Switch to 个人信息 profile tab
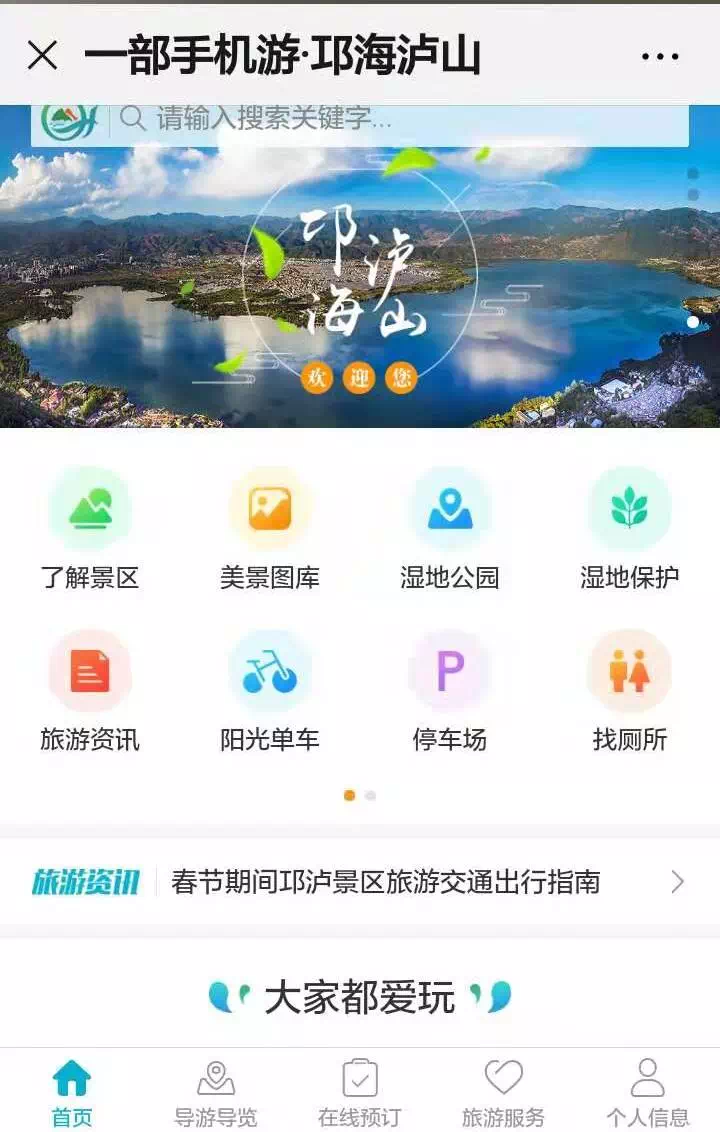Viewport: 720px width, 1132px height. click(648, 1094)
